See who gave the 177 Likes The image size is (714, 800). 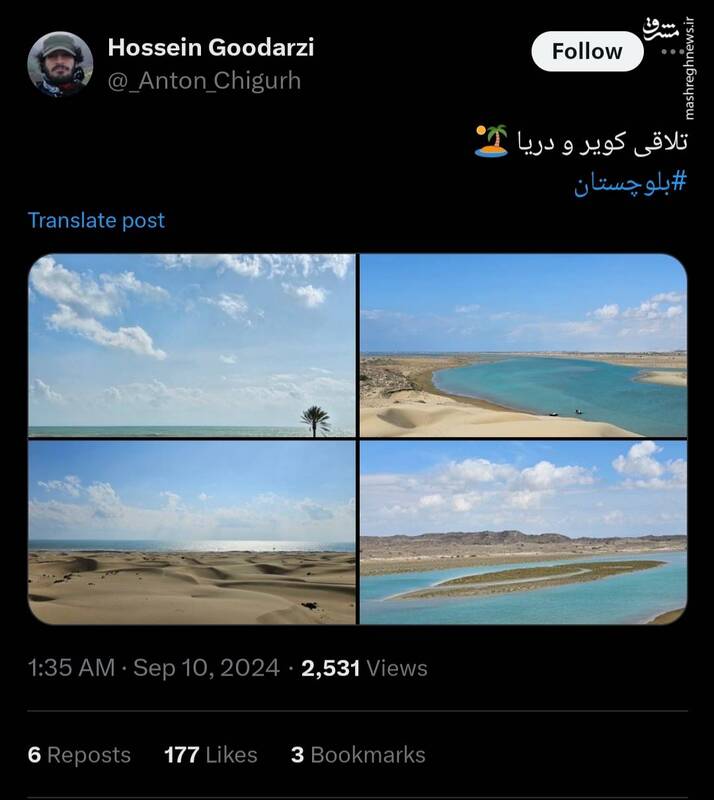pos(210,755)
